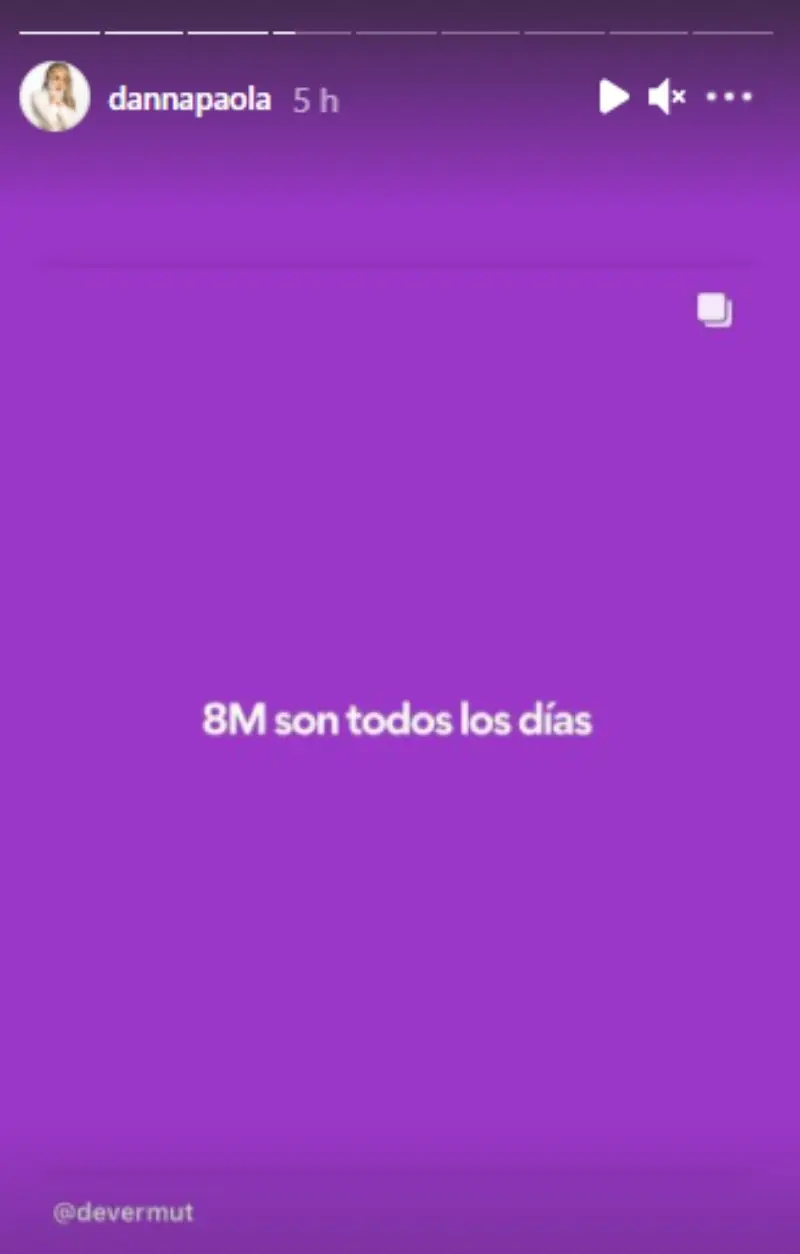Open the dannapaola username link

click(x=189, y=98)
